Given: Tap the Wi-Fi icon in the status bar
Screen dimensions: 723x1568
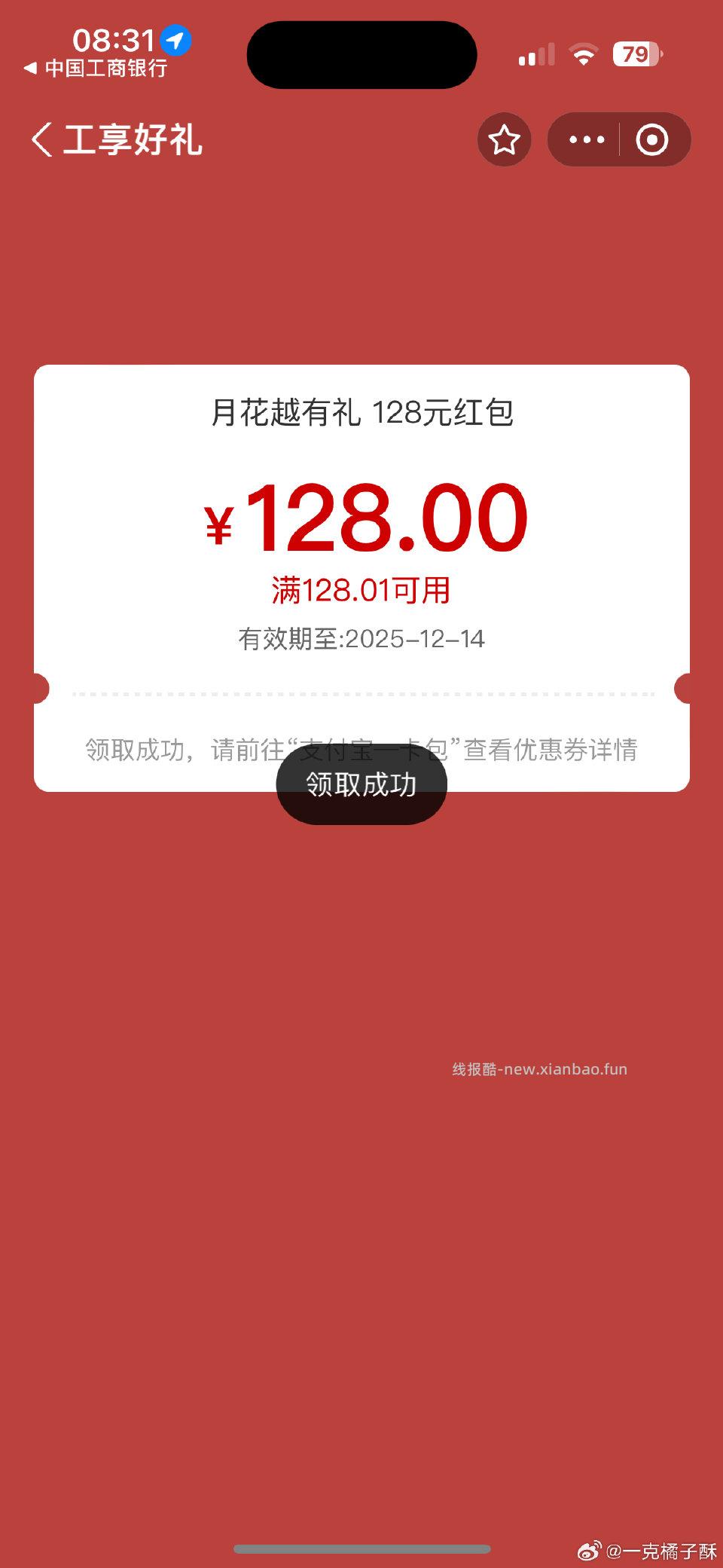Looking at the screenshot, I should coord(584,54).
